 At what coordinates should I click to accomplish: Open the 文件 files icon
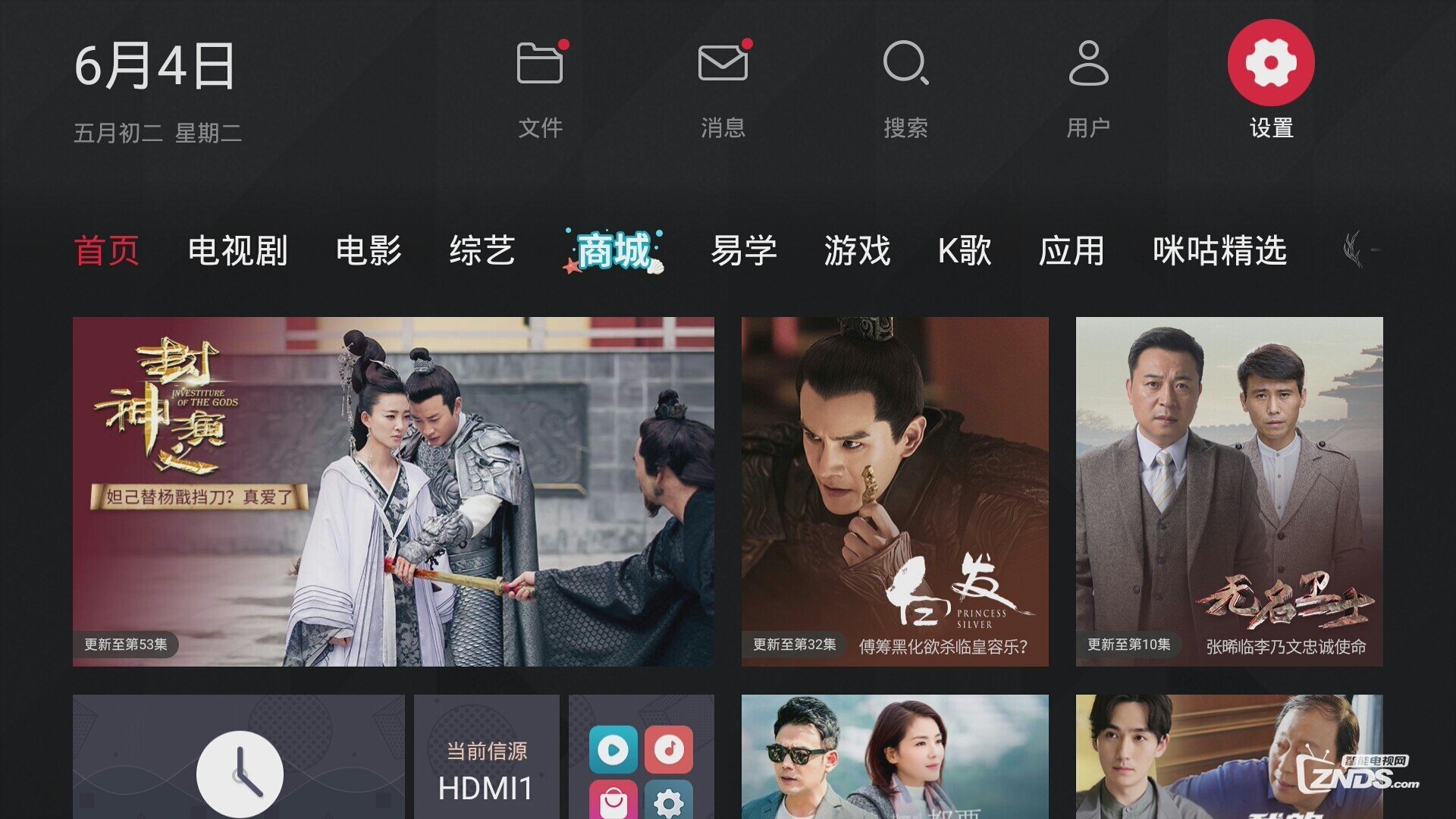540,64
